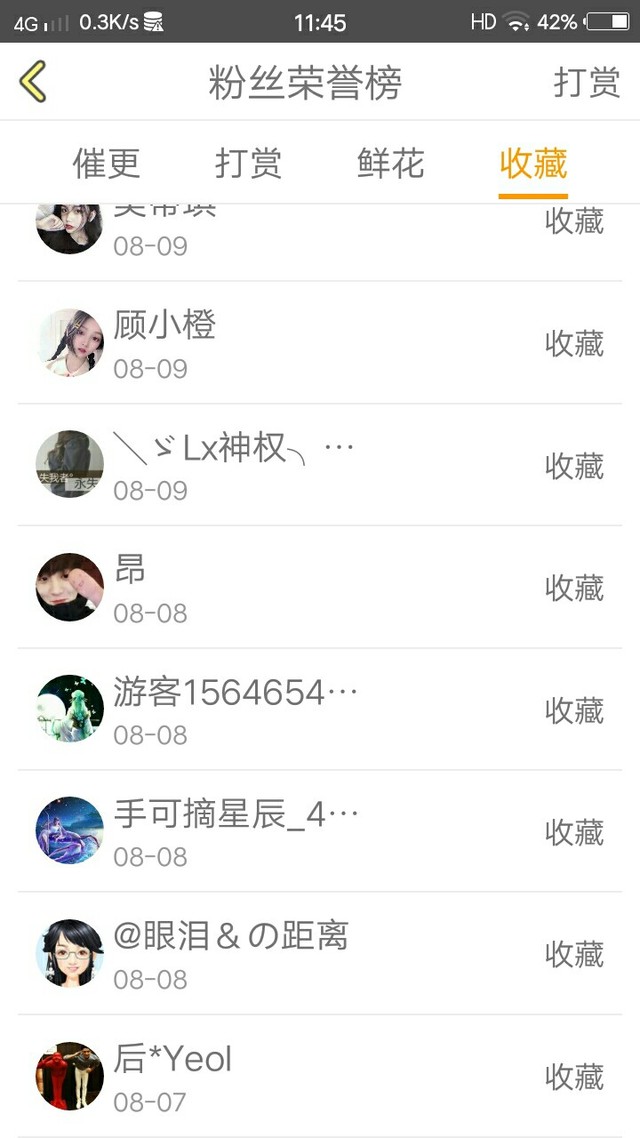
Task: Open the Lx神权 user row
Action: (x=320, y=464)
